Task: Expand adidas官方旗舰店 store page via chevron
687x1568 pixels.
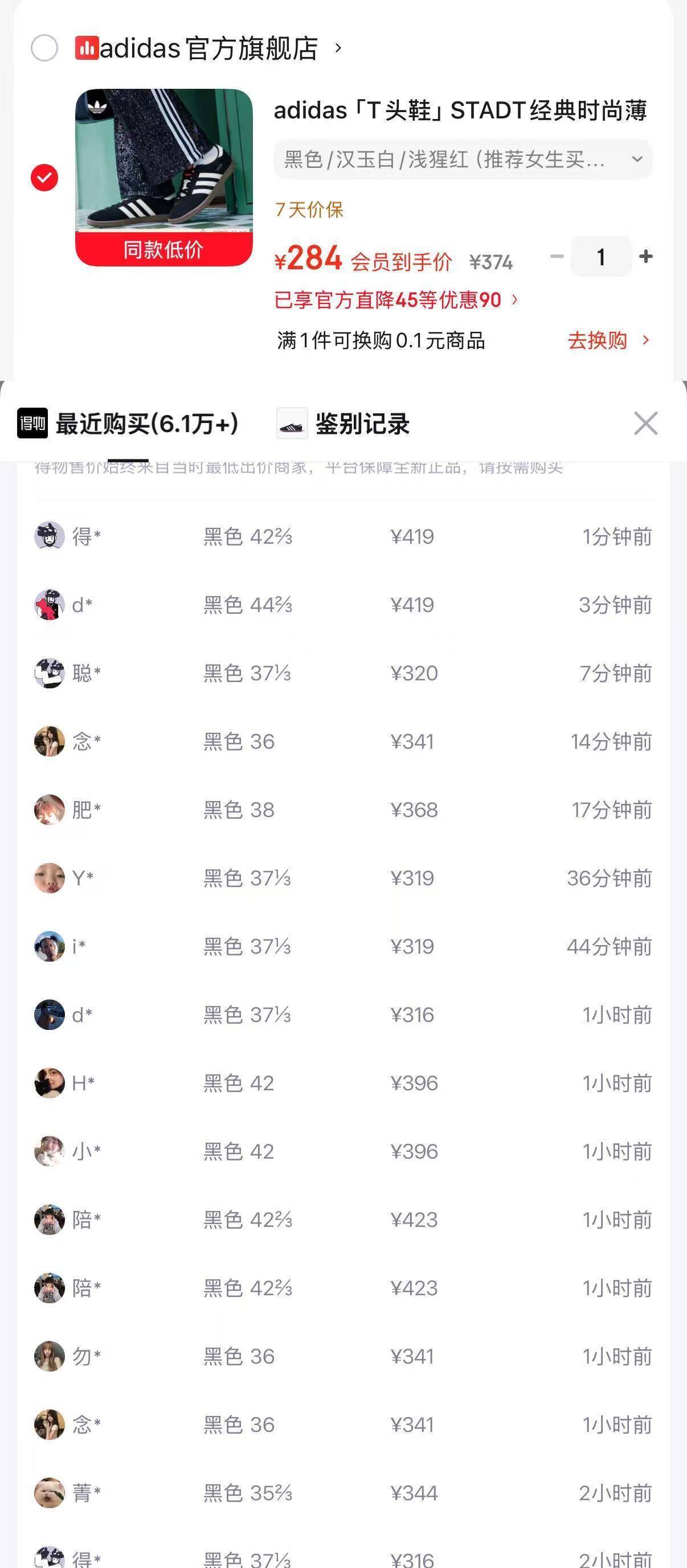Action: (x=338, y=47)
